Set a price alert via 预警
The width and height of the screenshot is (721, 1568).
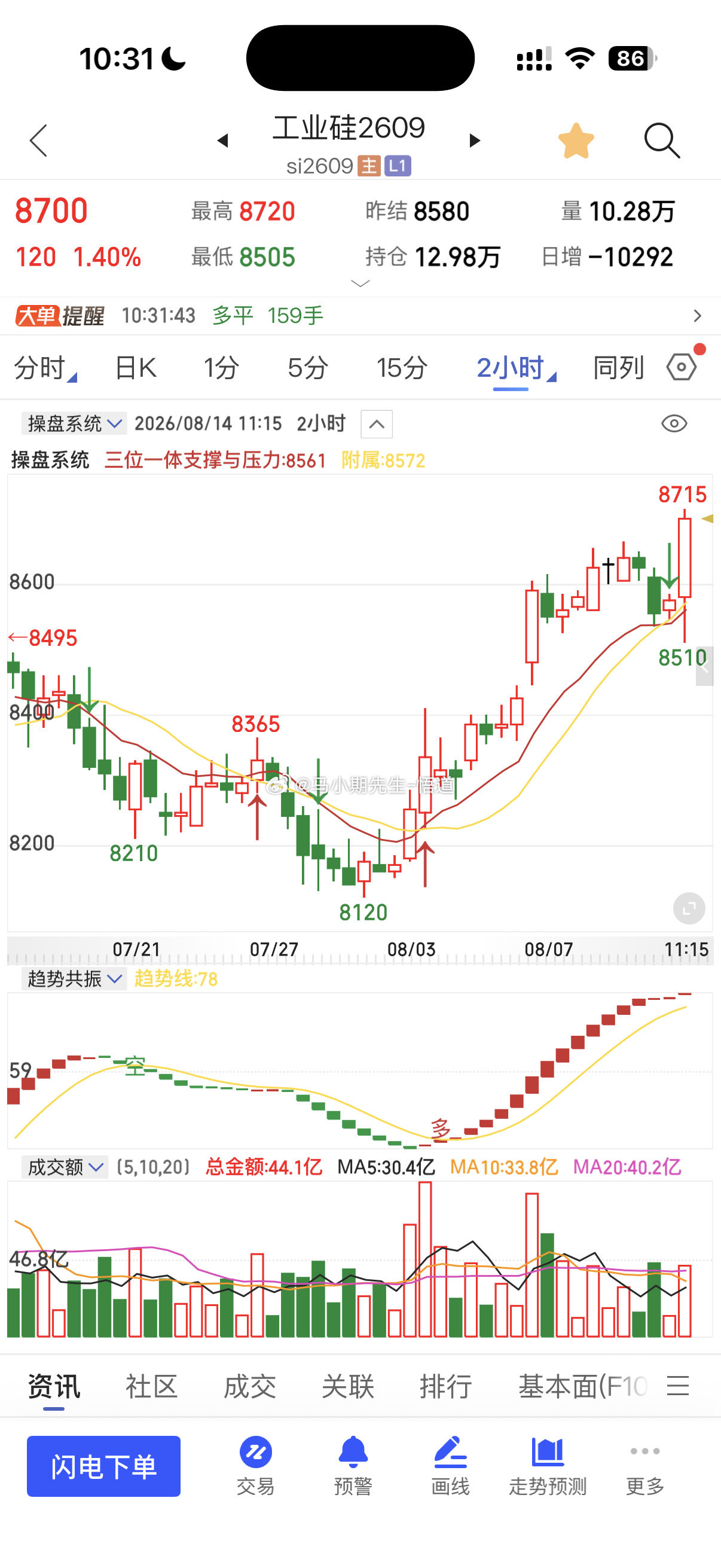[x=353, y=1466]
